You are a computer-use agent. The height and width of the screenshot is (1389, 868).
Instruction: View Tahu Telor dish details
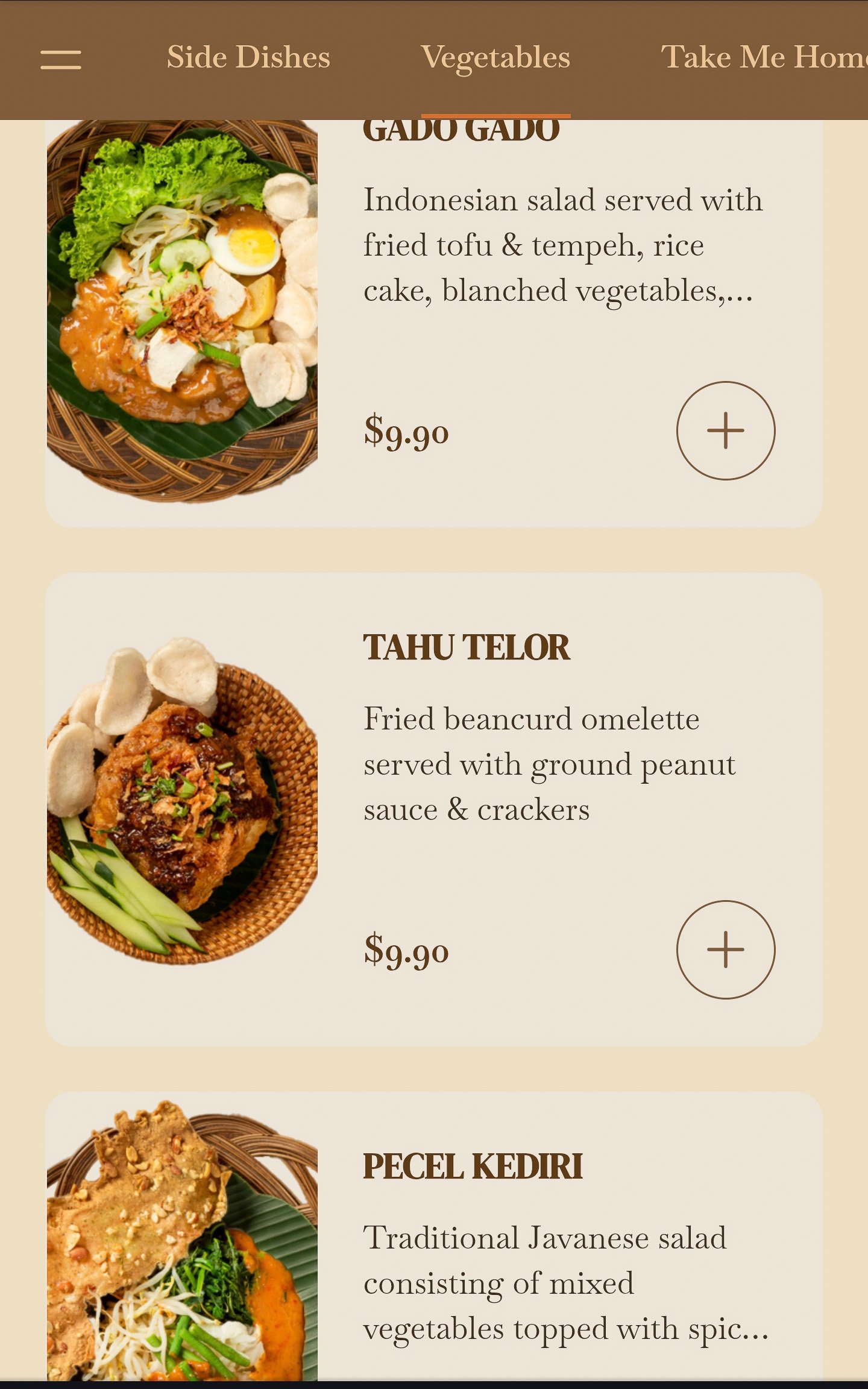[x=467, y=648]
